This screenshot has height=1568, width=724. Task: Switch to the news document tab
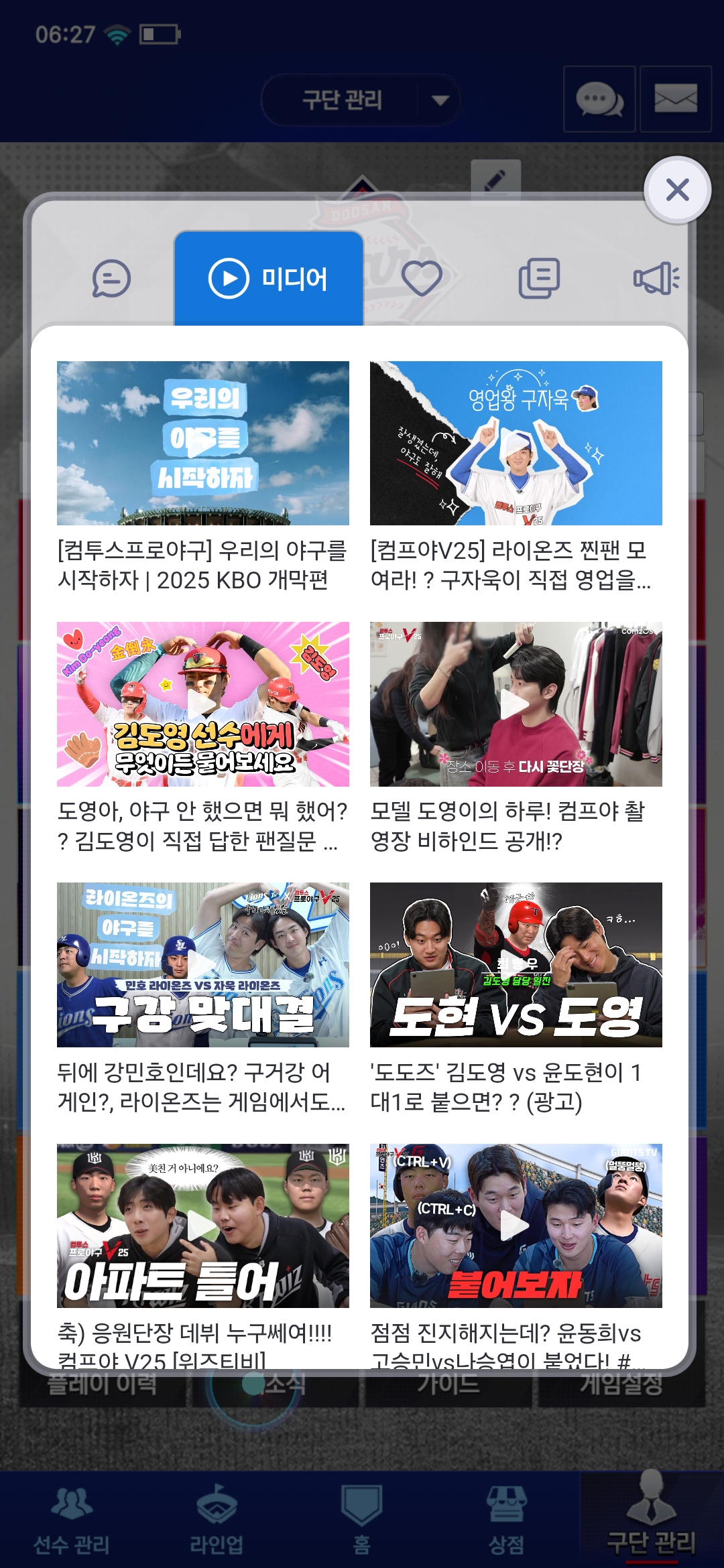(539, 279)
